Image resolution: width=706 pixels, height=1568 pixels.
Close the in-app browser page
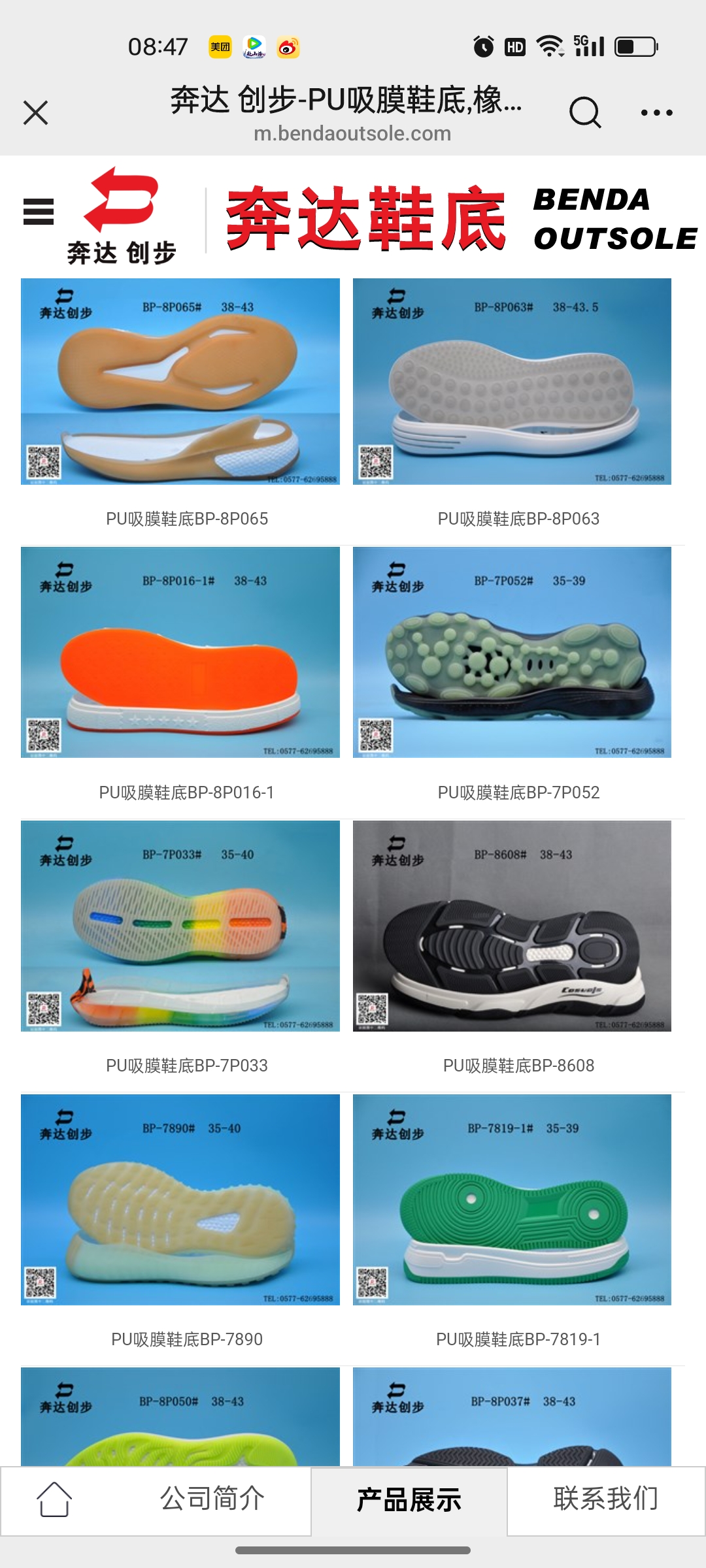36,112
